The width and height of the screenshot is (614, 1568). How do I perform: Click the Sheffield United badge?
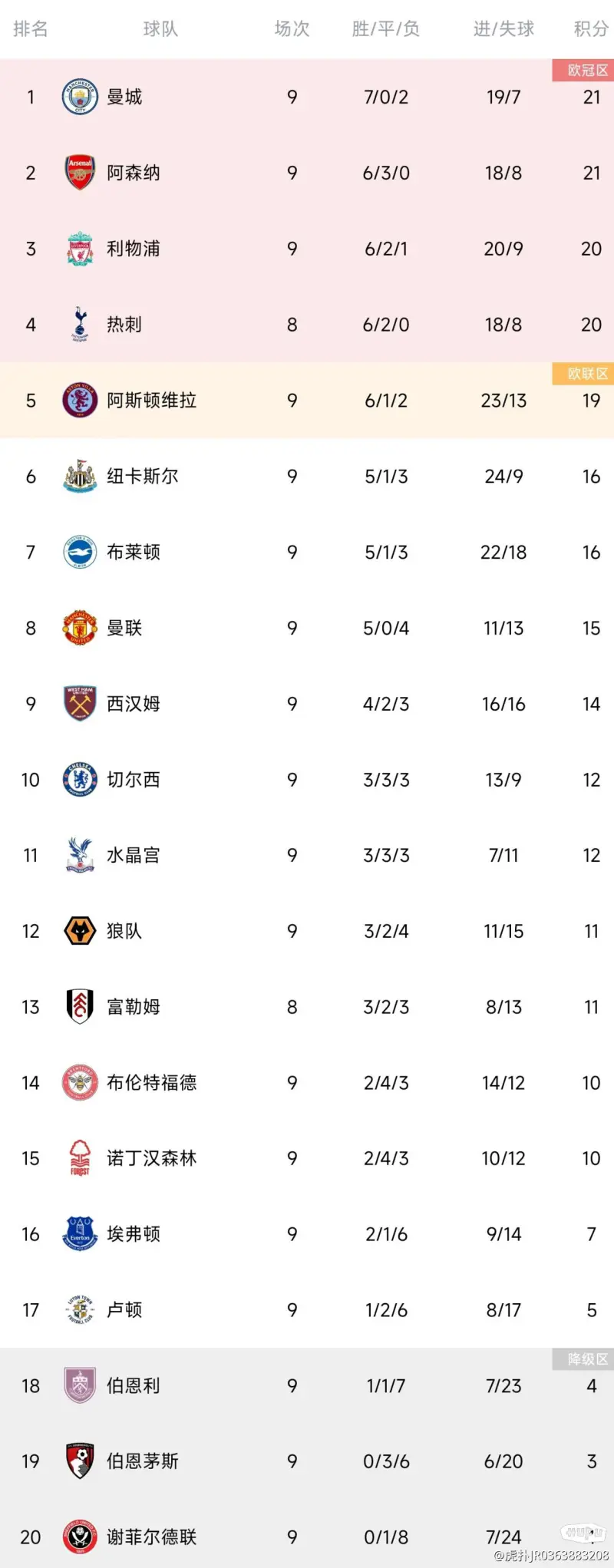tap(78, 1537)
